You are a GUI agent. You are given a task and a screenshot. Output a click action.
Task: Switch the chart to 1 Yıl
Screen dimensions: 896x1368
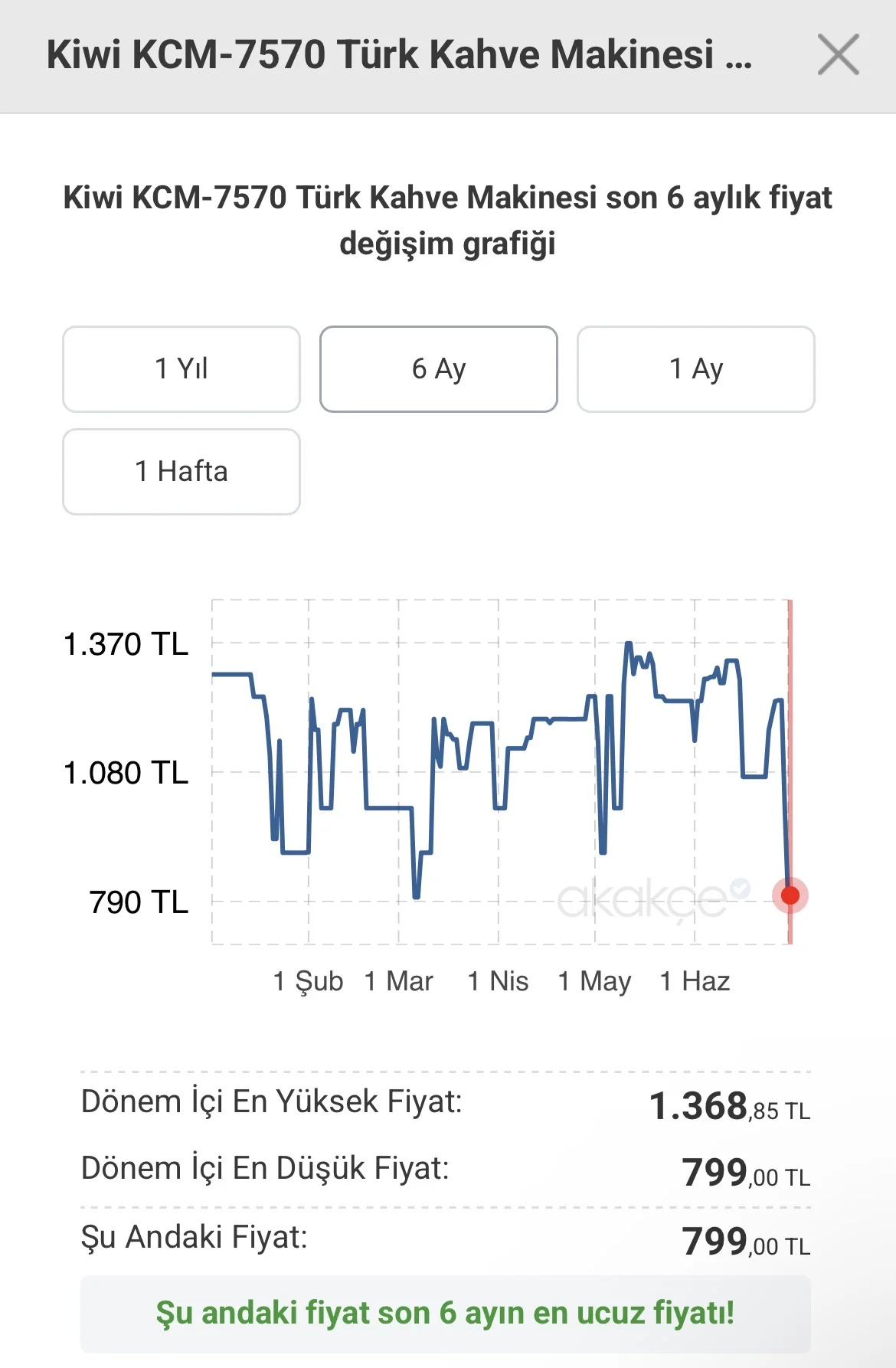181,369
